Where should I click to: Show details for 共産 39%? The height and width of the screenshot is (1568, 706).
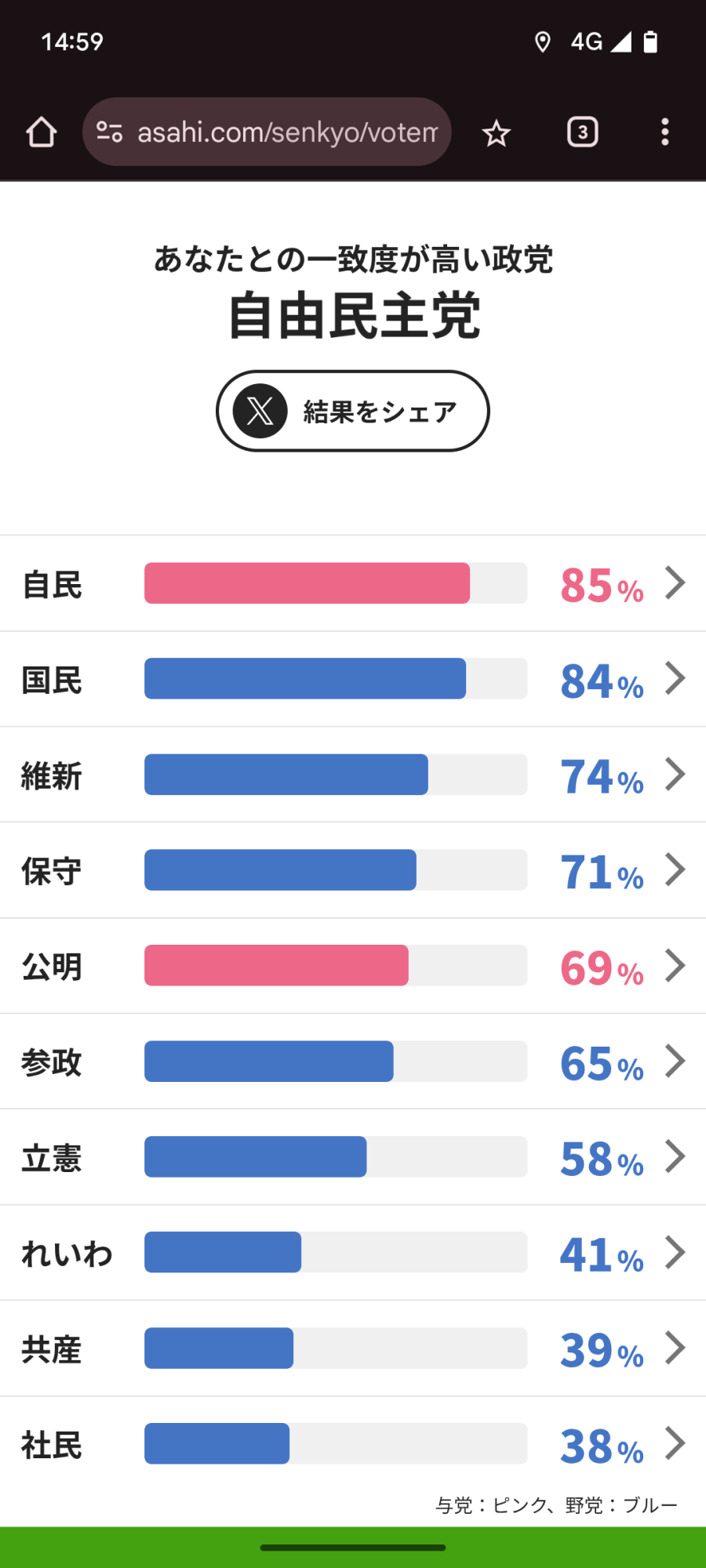point(353,1348)
